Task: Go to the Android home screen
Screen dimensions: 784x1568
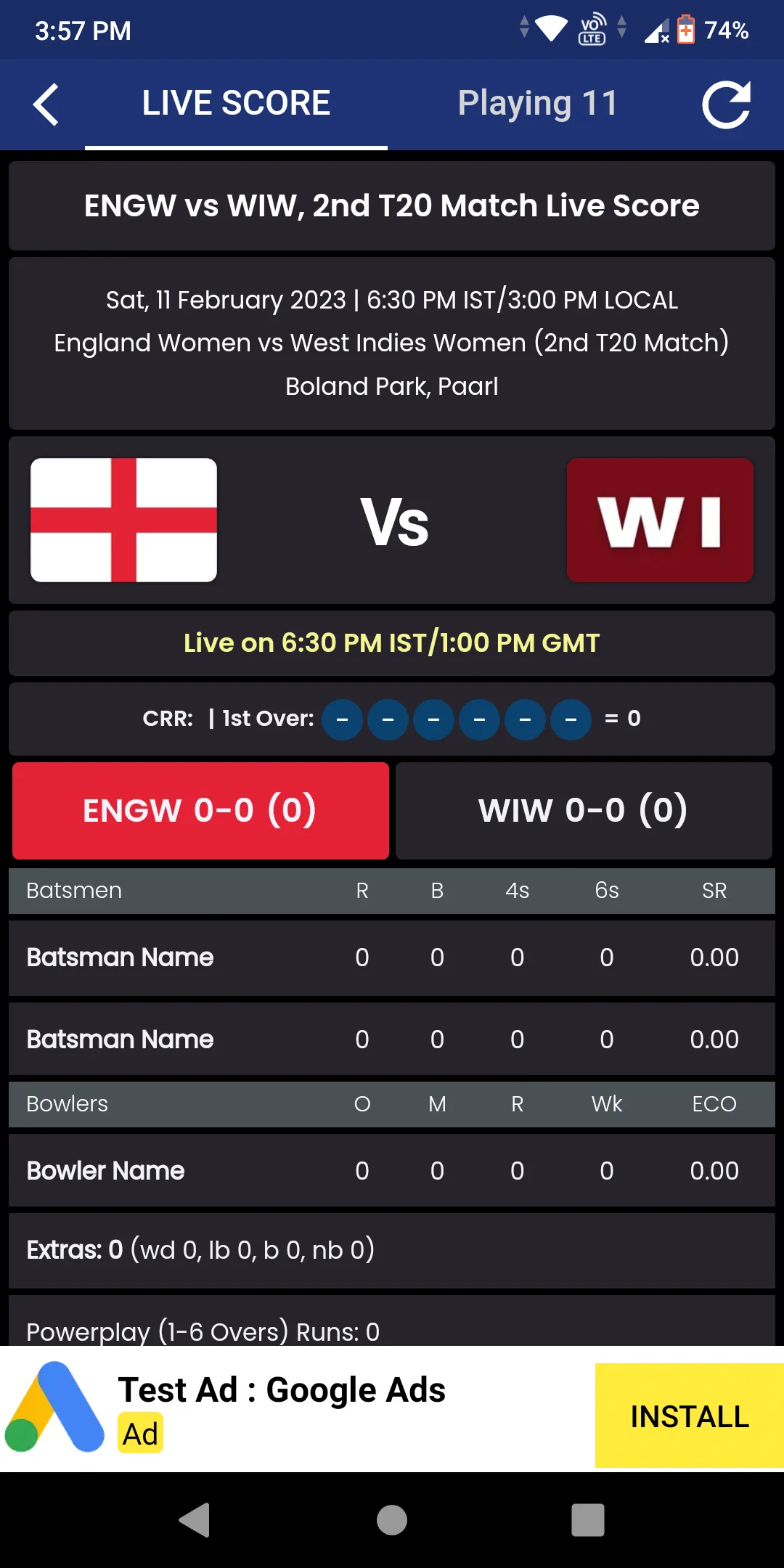Action: [x=392, y=1520]
